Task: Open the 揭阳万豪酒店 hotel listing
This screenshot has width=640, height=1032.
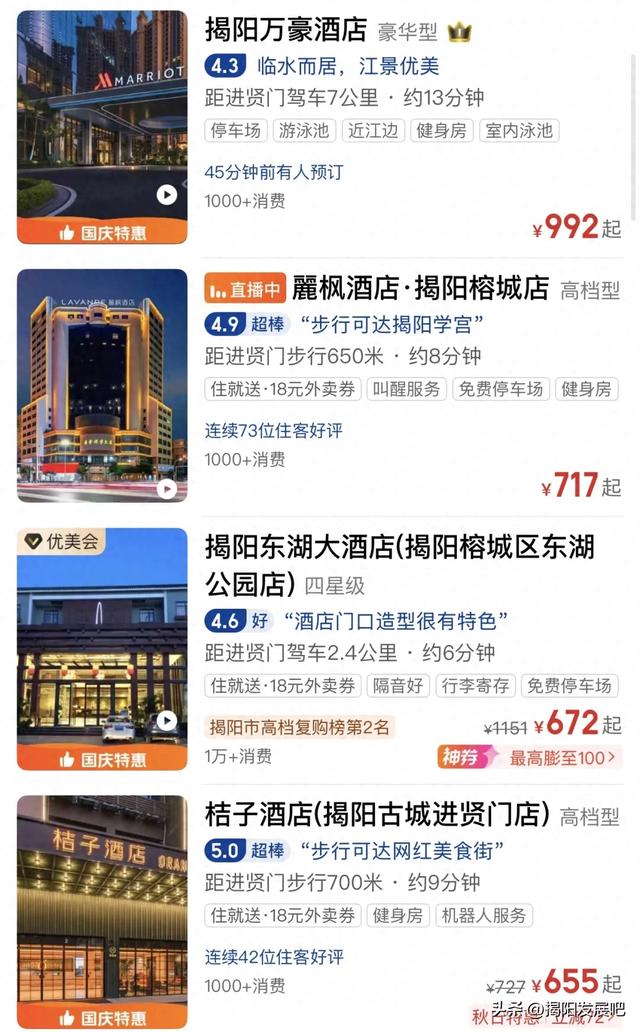Action: tap(285, 30)
